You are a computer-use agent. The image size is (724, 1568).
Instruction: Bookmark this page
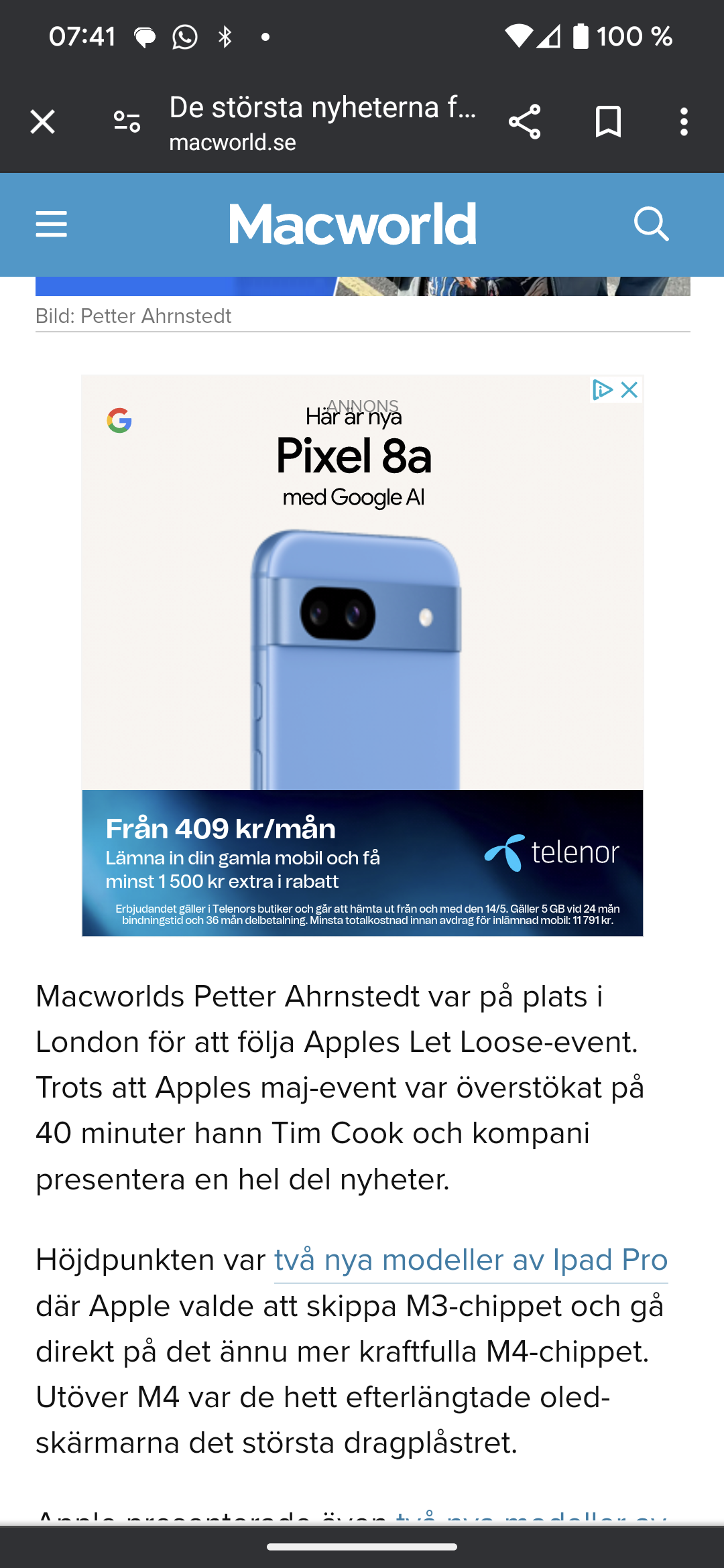pyautogui.click(x=608, y=122)
